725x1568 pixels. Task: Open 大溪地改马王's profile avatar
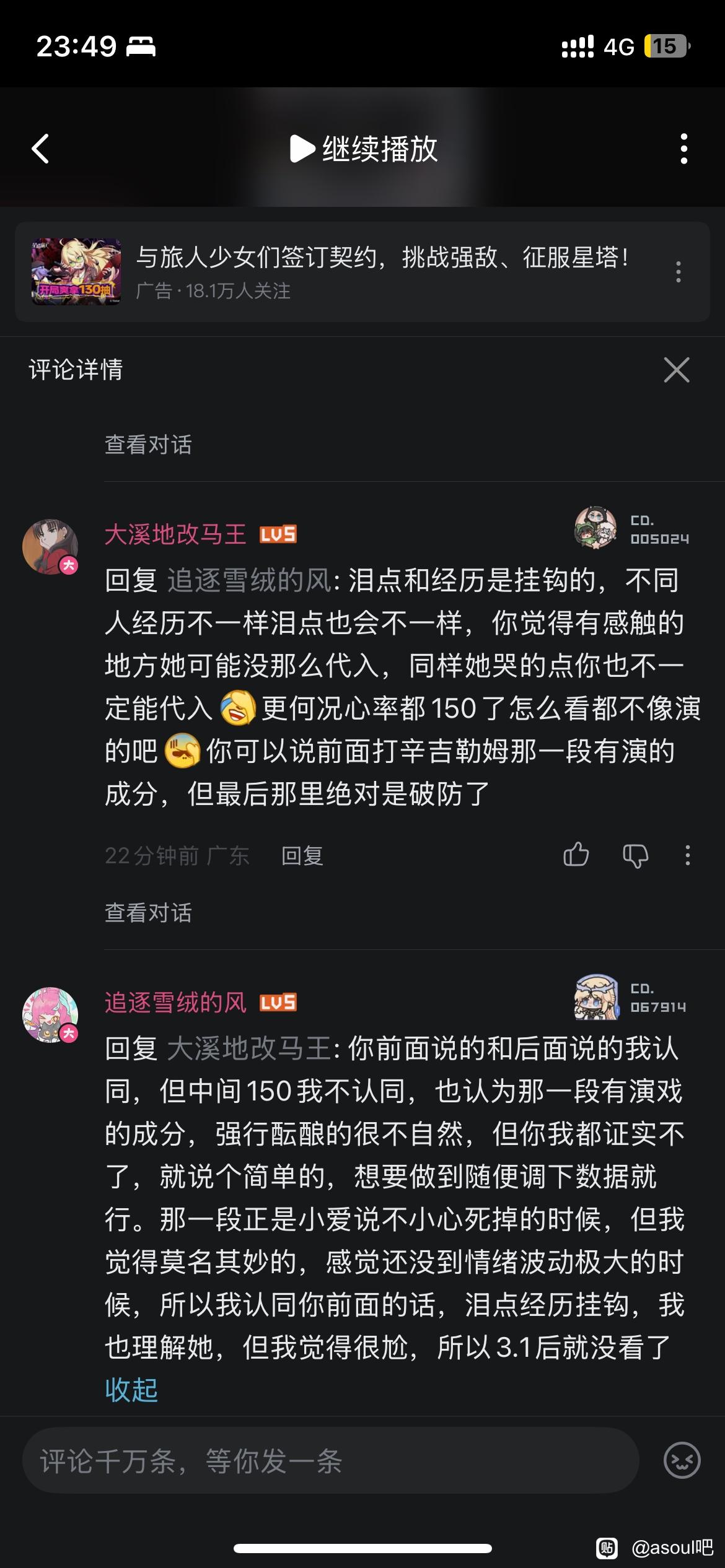(x=50, y=547)
